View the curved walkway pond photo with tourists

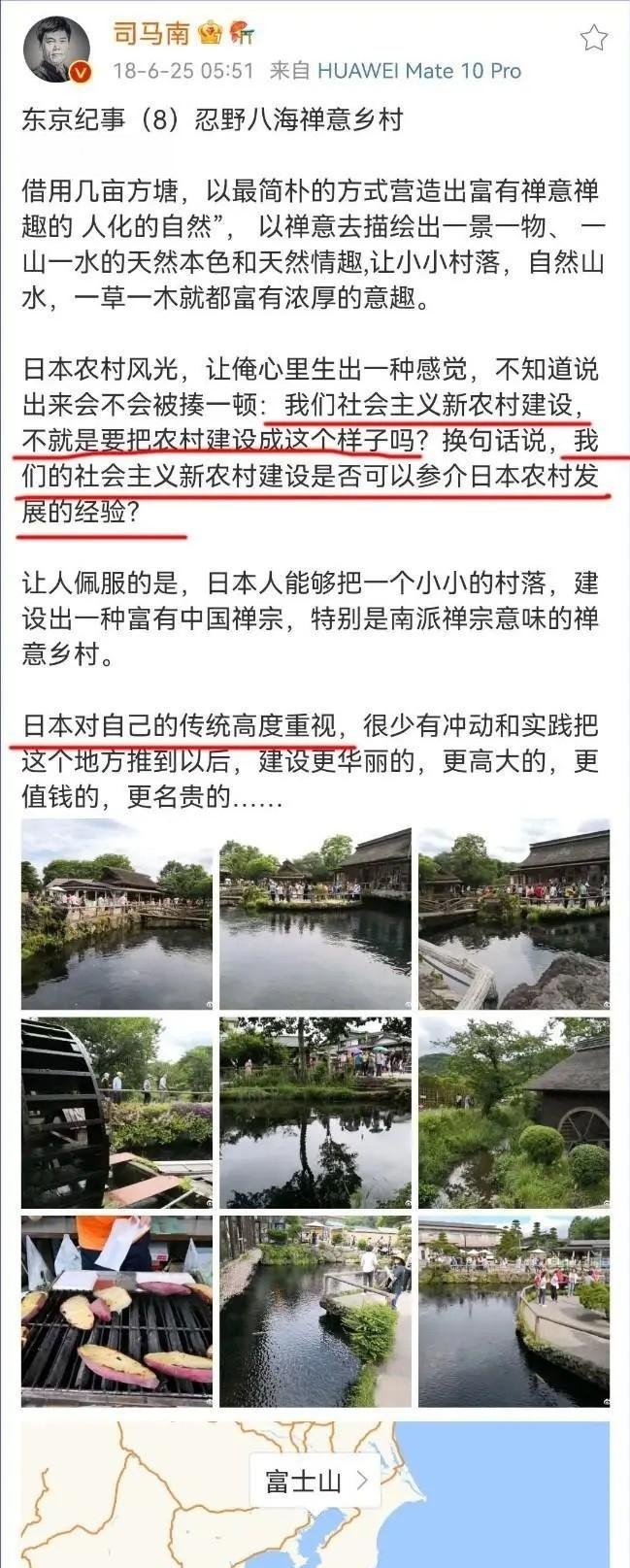pyautogui.click(x=514, y=1310)
